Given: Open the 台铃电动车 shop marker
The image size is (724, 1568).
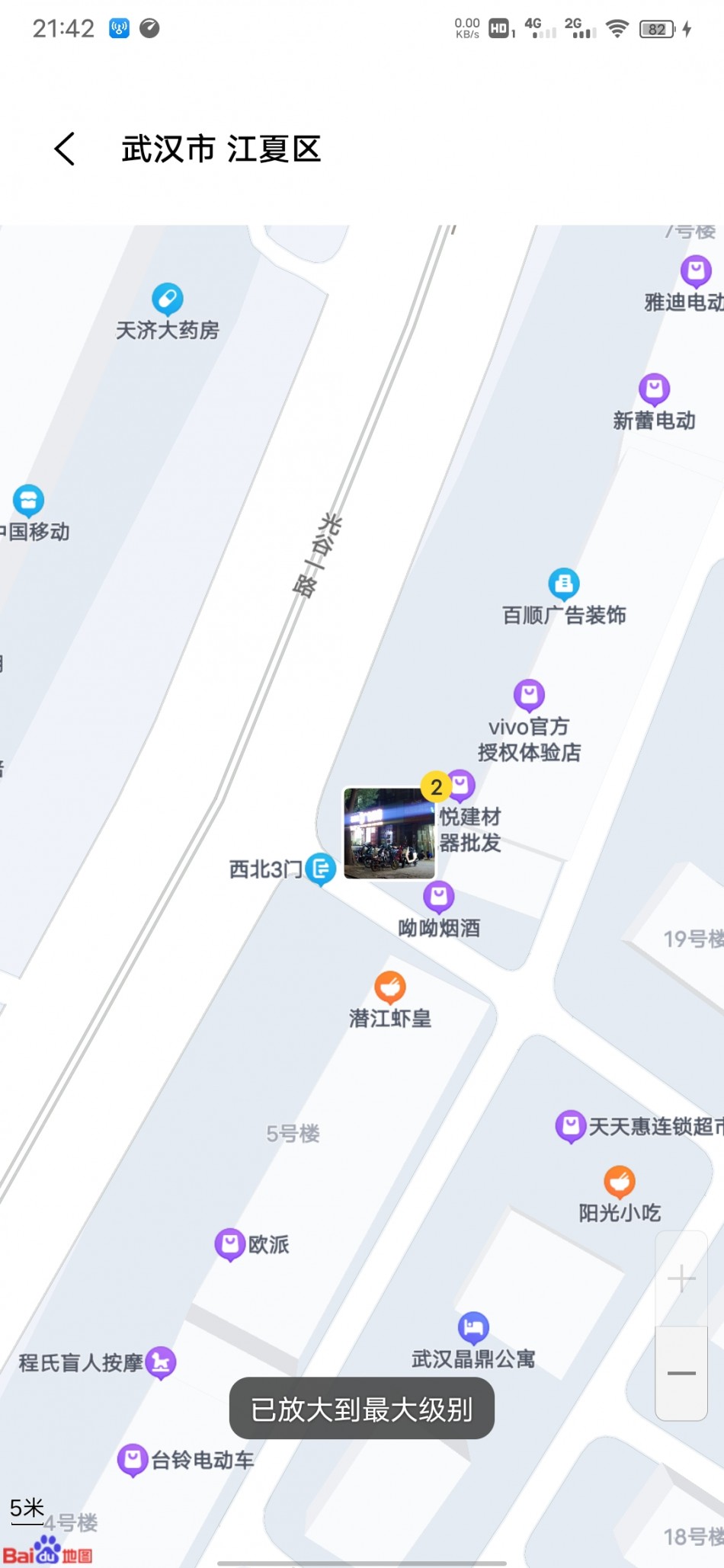Looking at the screenshot, I should pos(133,1460).
